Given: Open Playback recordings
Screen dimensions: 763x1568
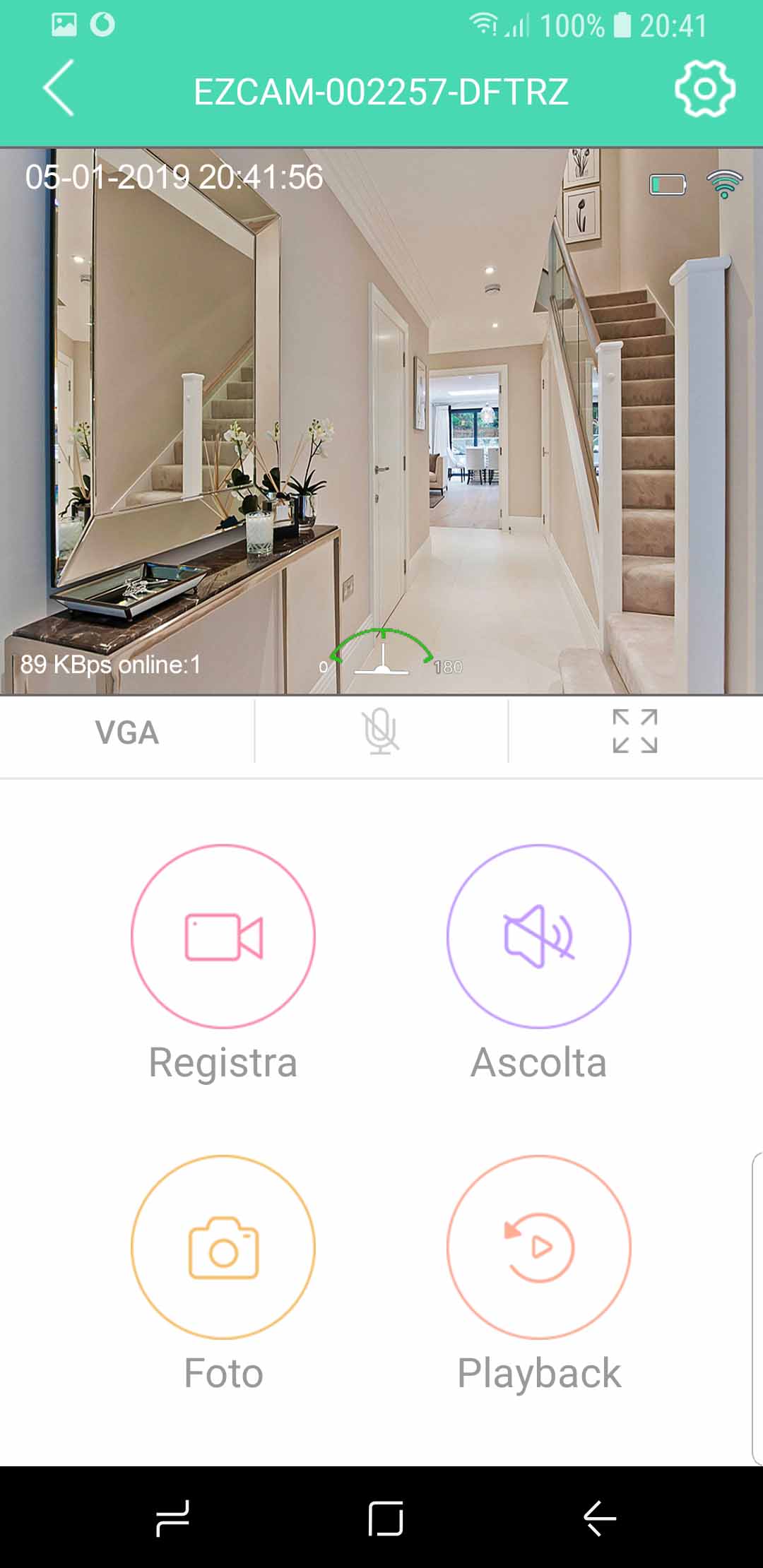Looking at the screenshot, I should click(538, 1247).
